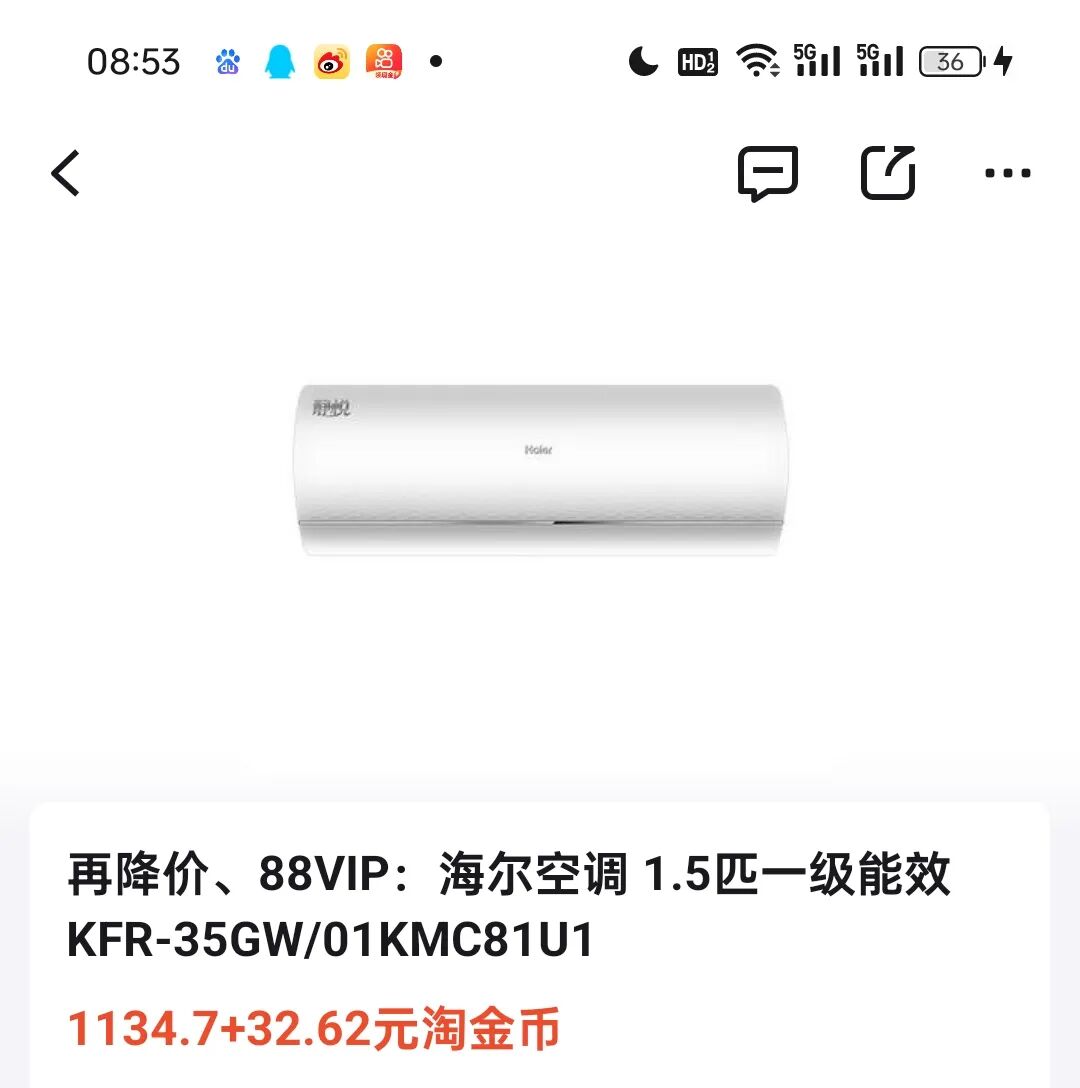View the Haier air conditioner product image
This screenshot has width=1080, height=1088.
(539, 468)
